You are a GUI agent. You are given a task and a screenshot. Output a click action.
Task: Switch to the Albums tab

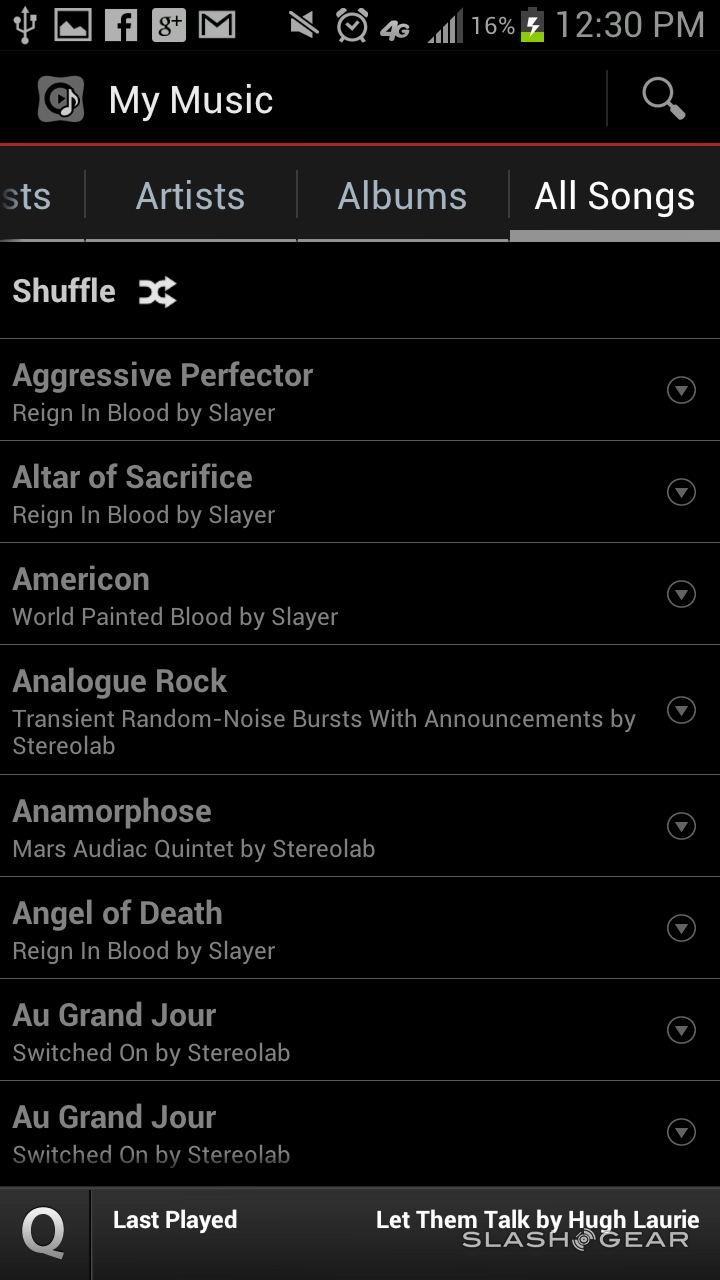(x=402, y=196)
